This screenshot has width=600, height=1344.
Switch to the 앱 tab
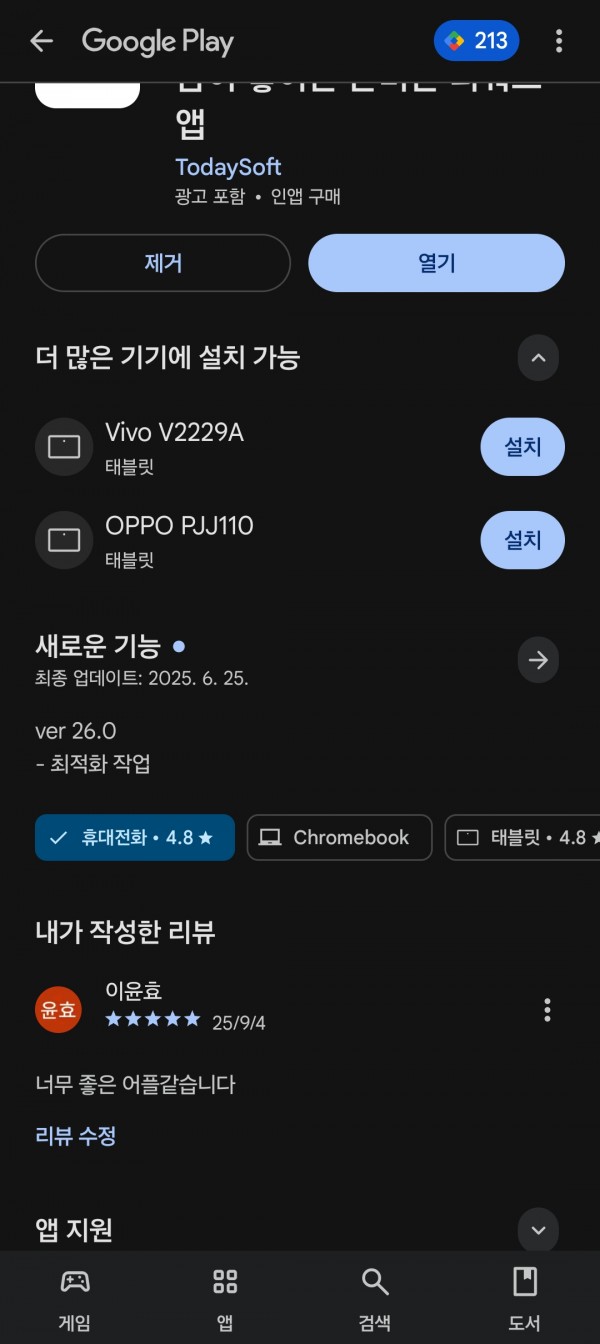click(225, 1298)
